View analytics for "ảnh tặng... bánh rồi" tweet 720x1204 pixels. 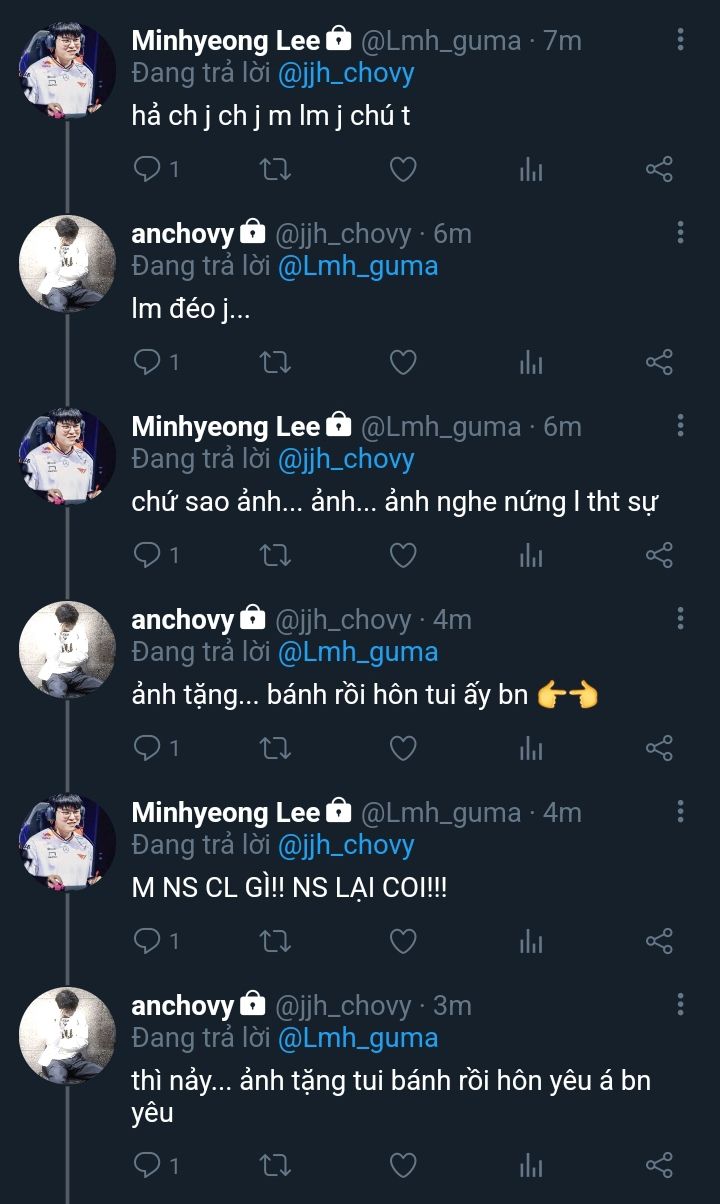click(531, 748)
